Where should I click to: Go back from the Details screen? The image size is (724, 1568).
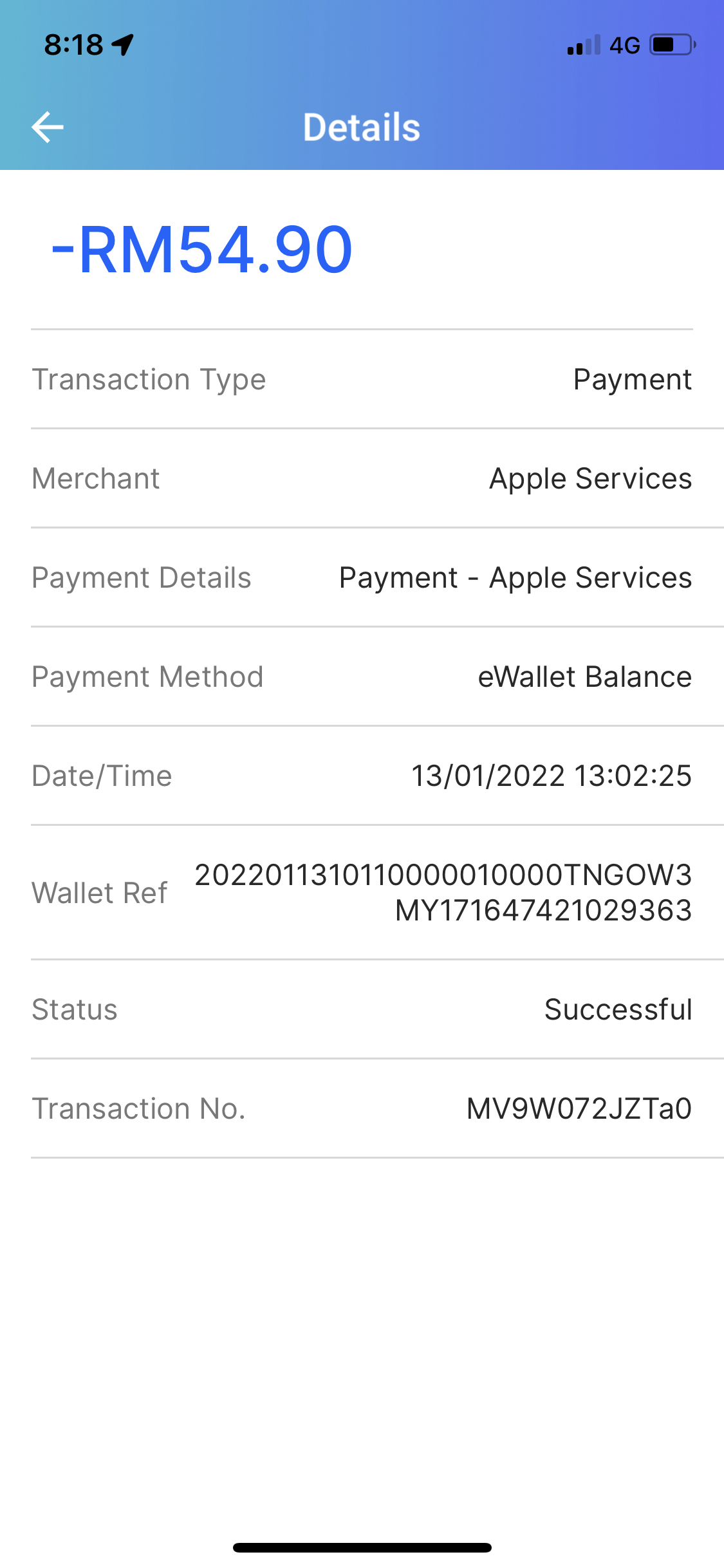[x=48, y=127]
